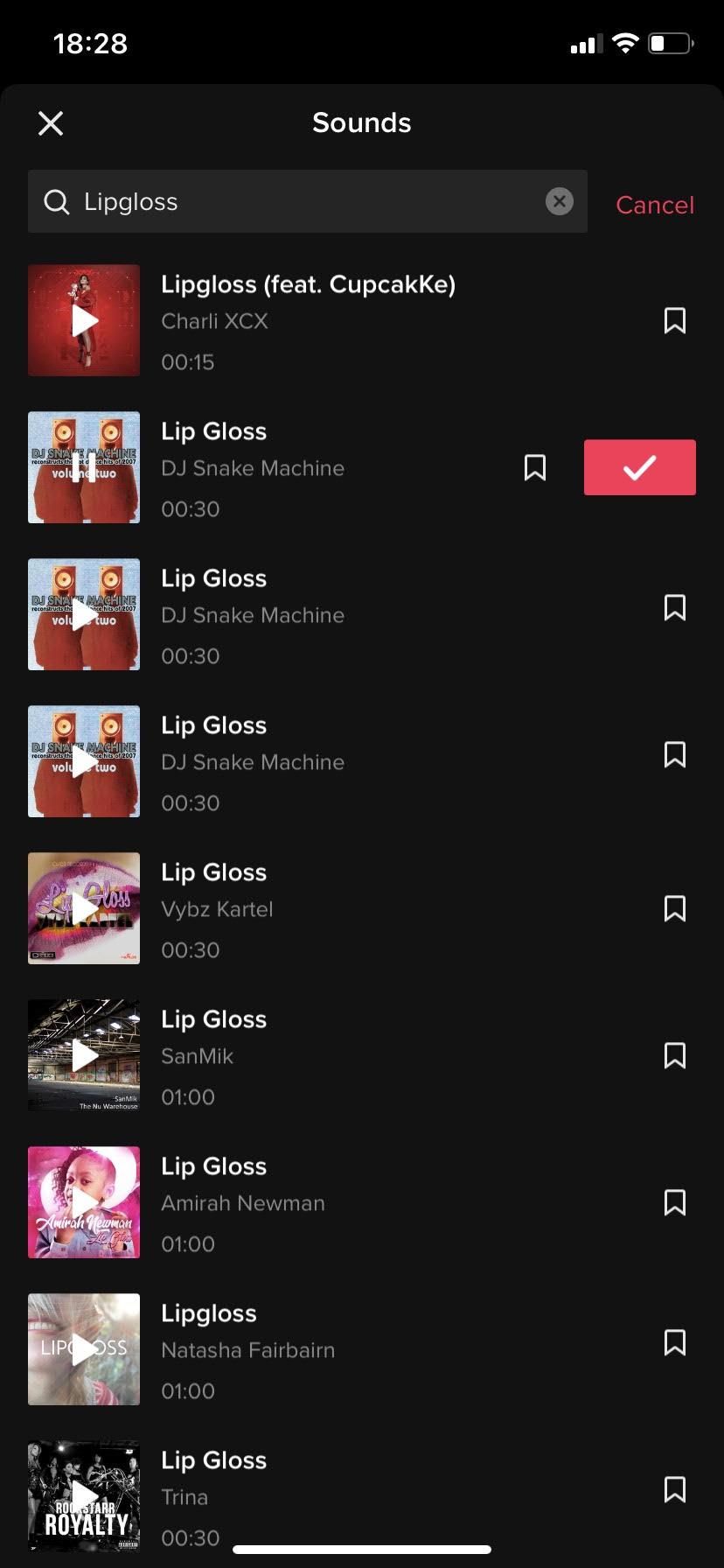Bookmark Natasha Fairbairn's Lipgloss
Screen dimensions: 724x1568
point(674,1342)
